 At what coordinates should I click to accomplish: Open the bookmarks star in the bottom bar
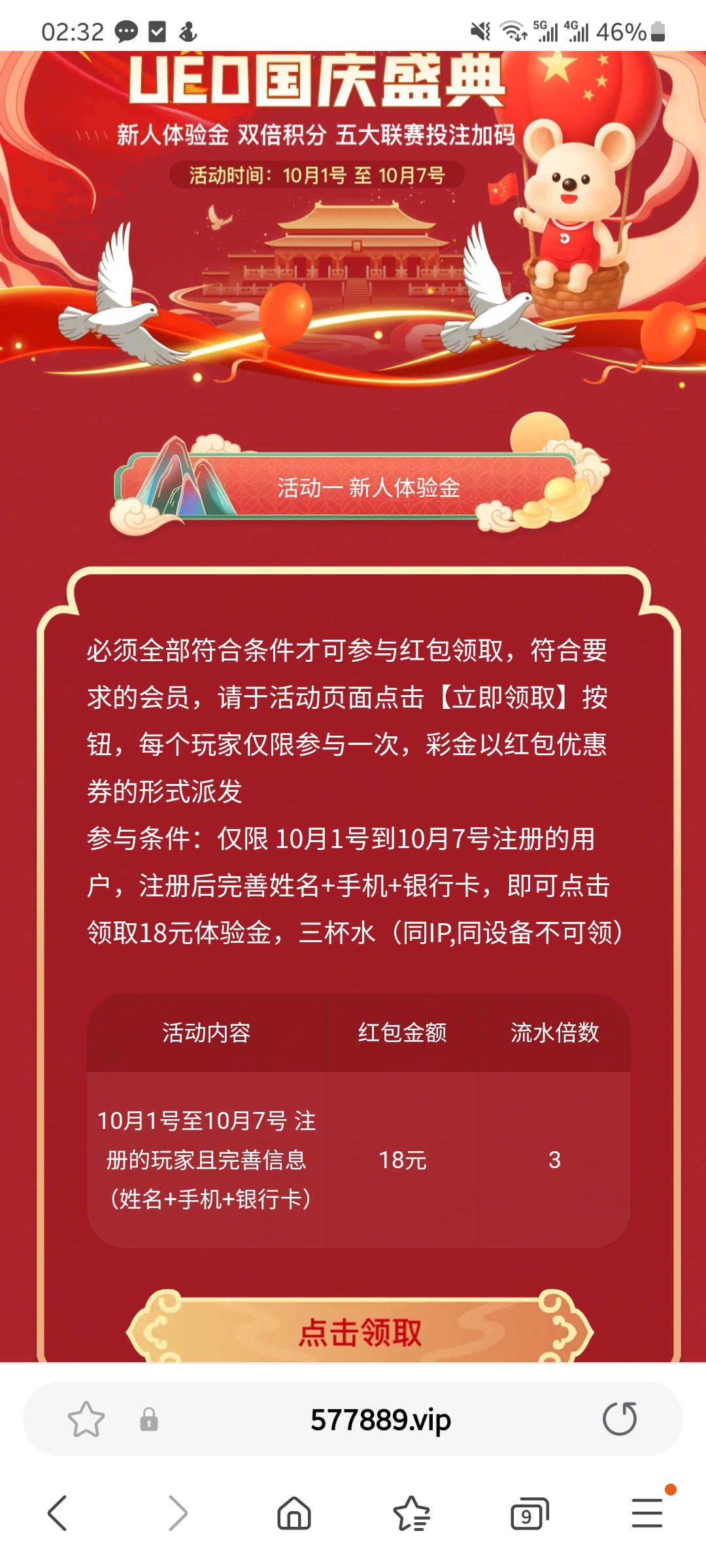(x=412, y=1514)
